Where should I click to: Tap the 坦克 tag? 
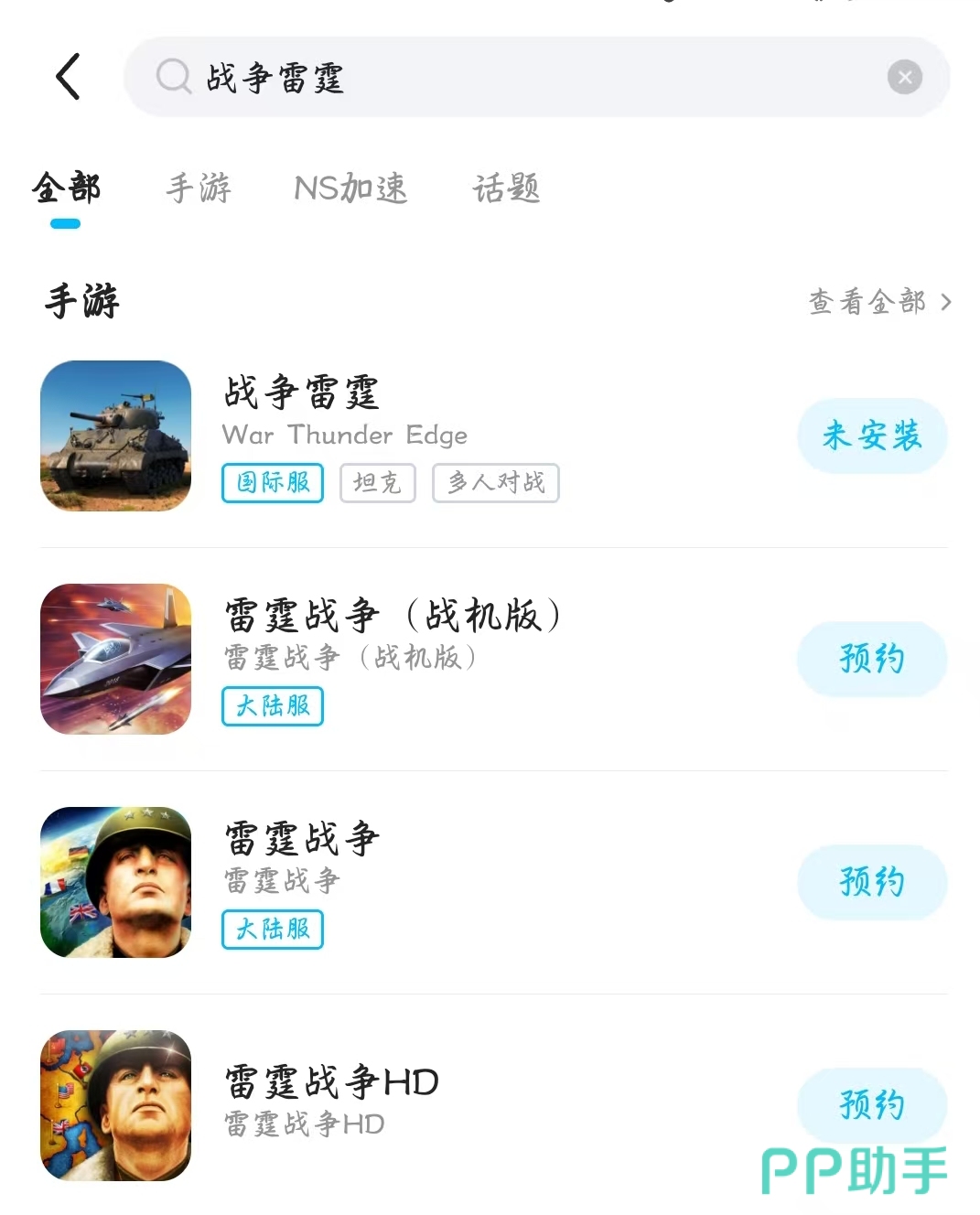click(x=377, y=482)
